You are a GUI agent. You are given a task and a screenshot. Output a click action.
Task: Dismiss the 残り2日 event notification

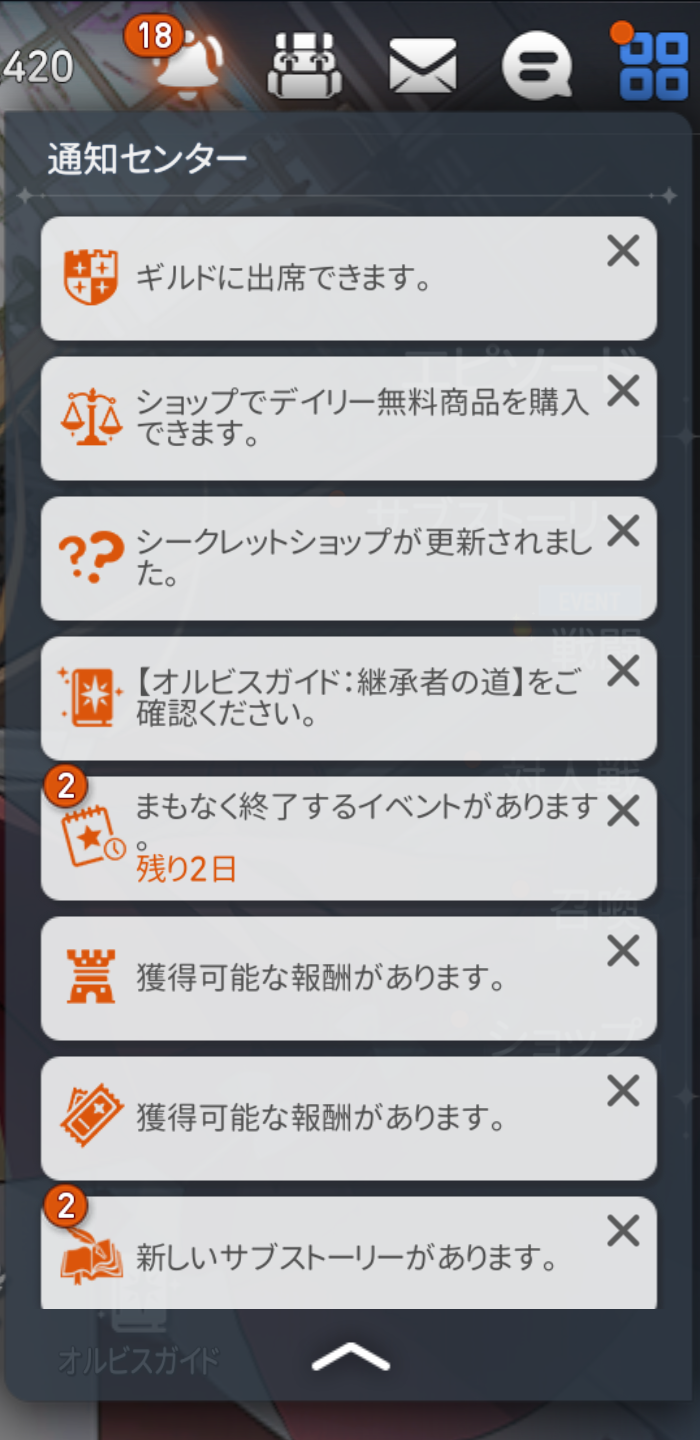pyautogui.click(x=623, y=812)
